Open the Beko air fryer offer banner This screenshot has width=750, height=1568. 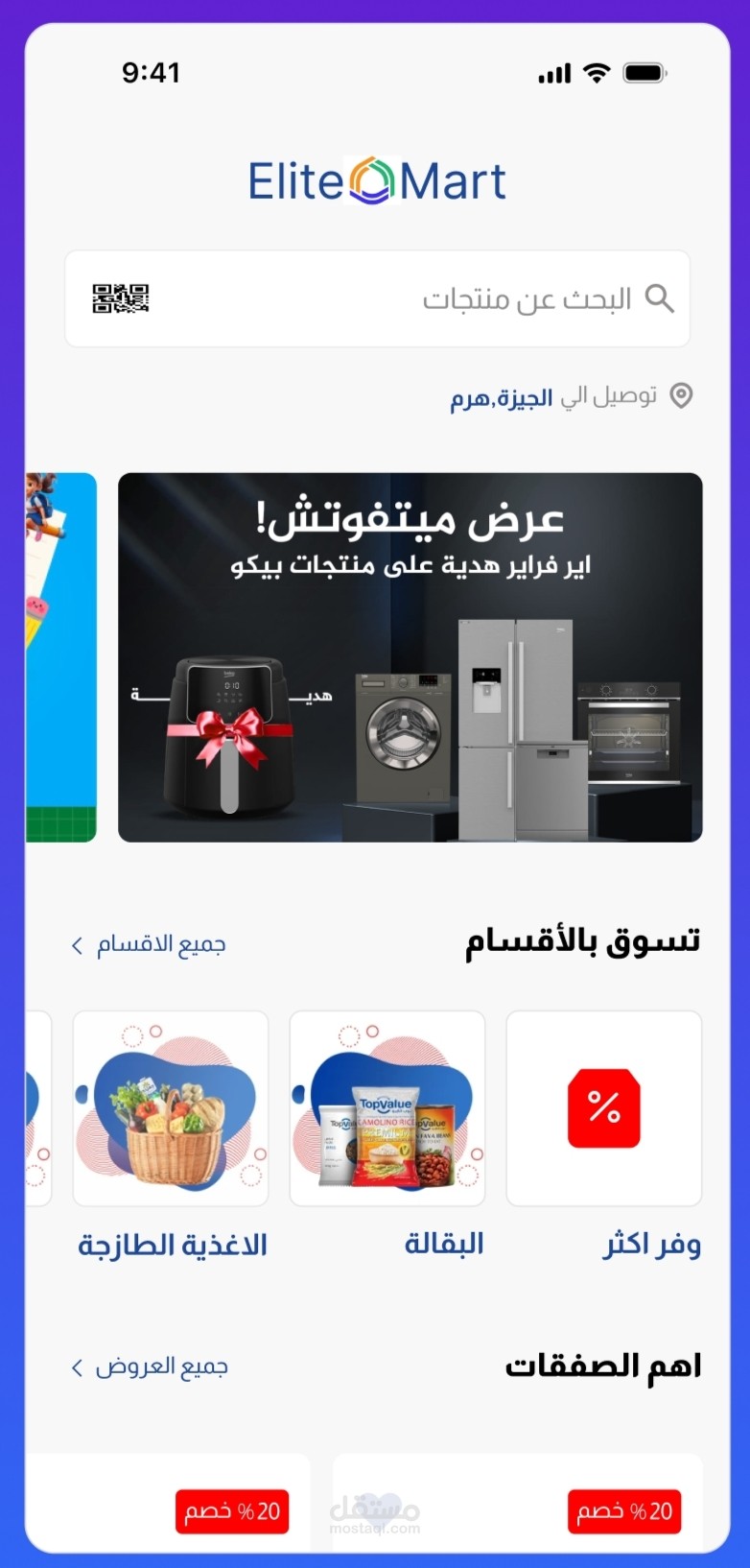[410, 657]
